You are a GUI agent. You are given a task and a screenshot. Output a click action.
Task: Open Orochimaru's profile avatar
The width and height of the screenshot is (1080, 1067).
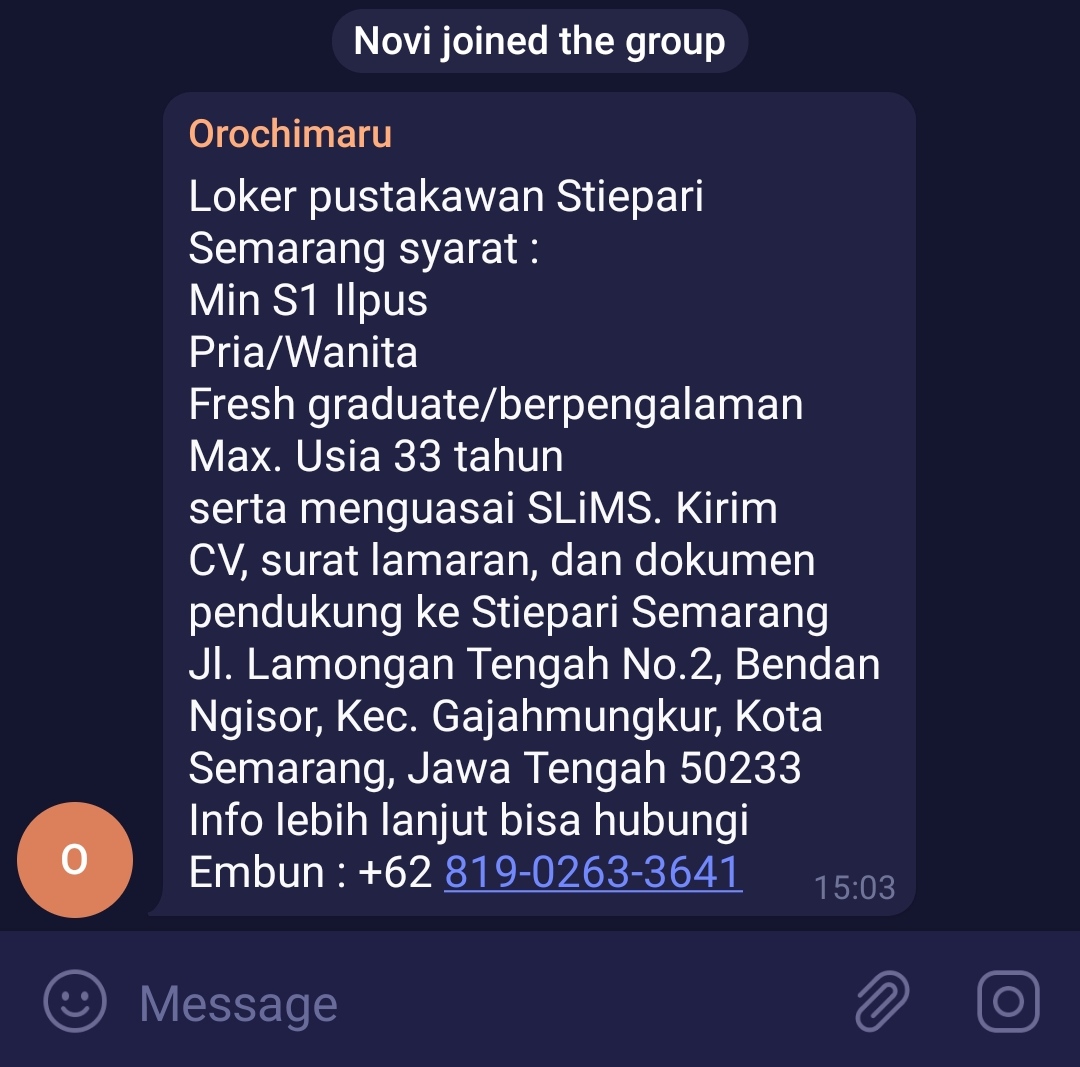75,860
